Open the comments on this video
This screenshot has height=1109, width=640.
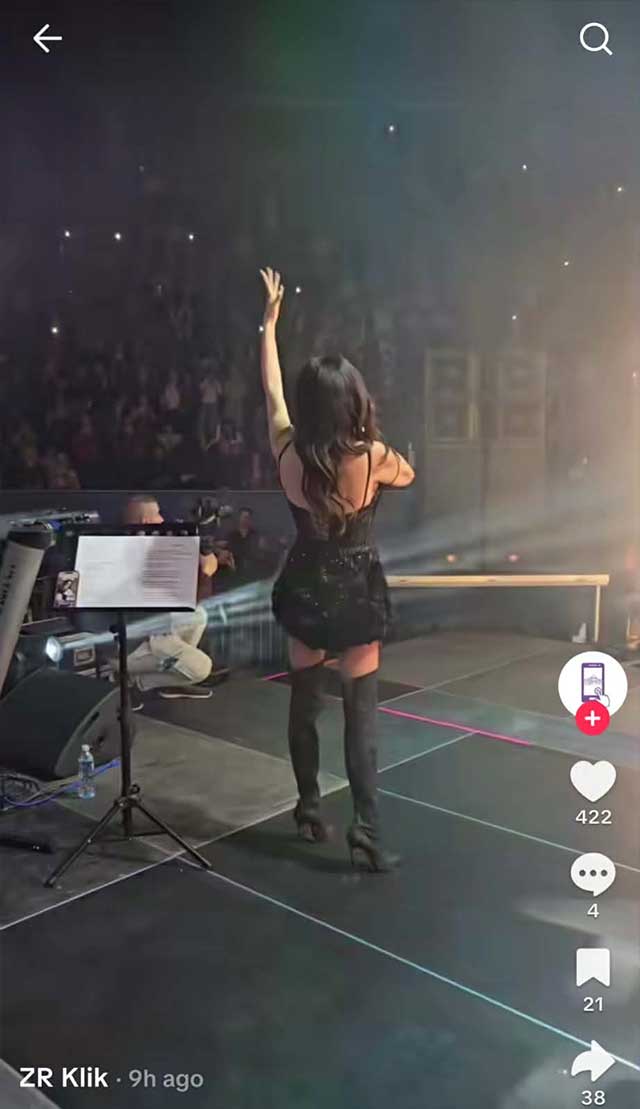click(593, 875)
